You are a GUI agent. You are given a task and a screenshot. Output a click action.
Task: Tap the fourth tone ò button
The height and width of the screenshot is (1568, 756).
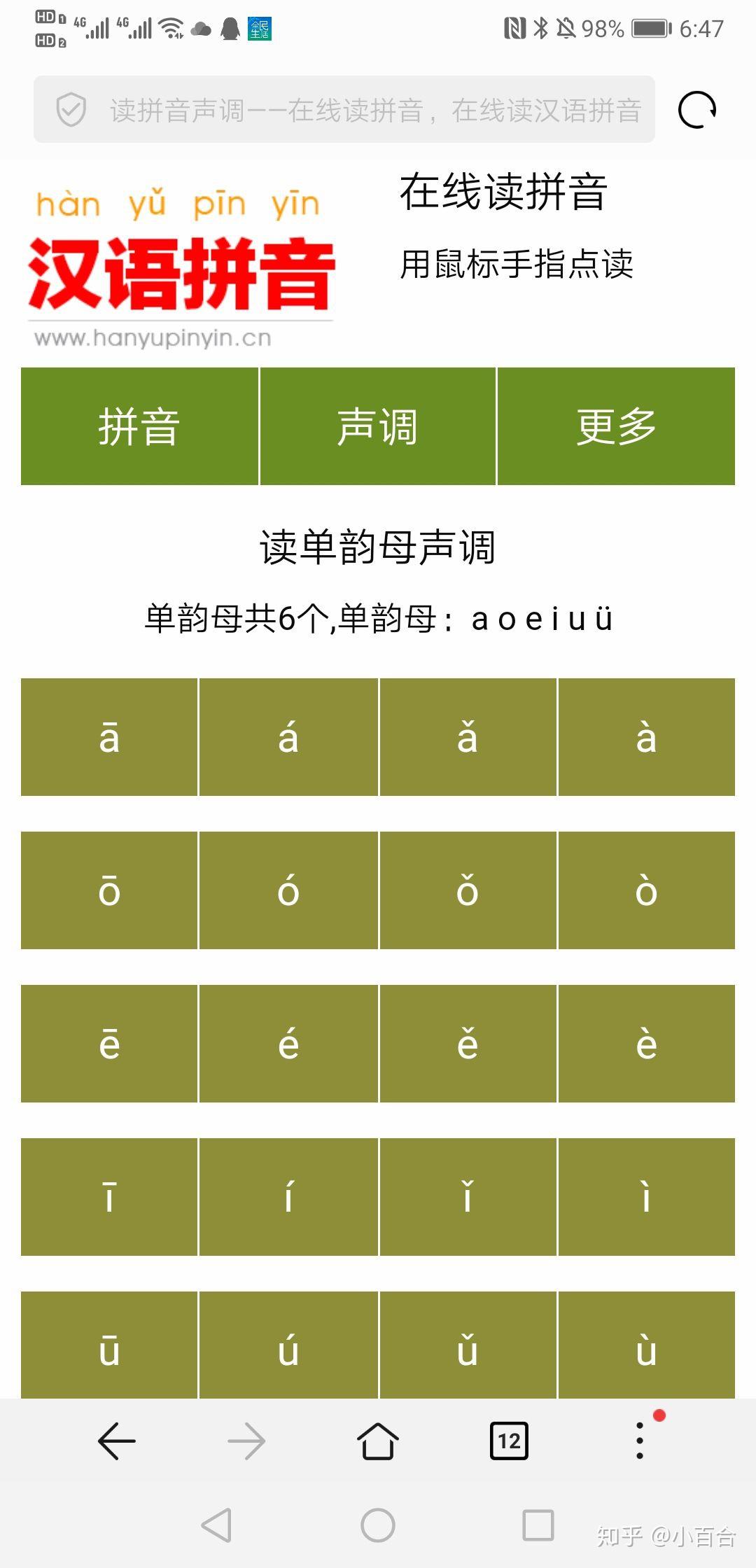tap(647, 890)
